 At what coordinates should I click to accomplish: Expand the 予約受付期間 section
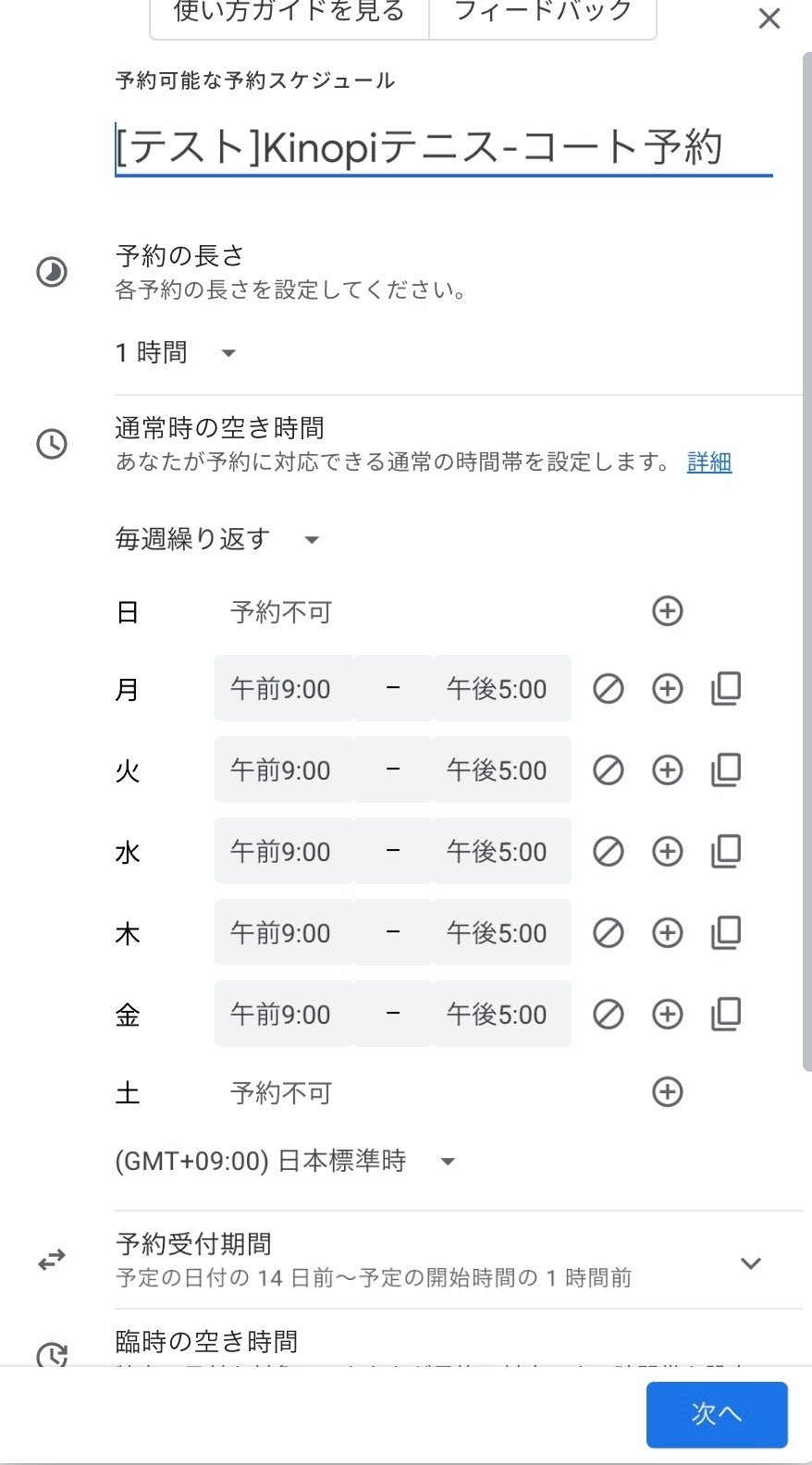click(x=751, y=1262)
